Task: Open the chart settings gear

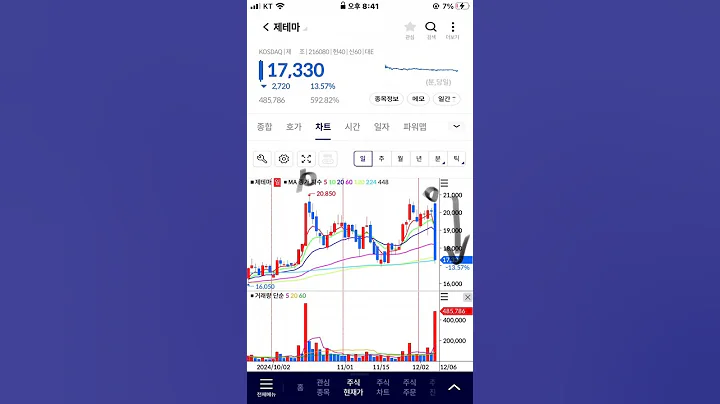Action: coord(284,158)
